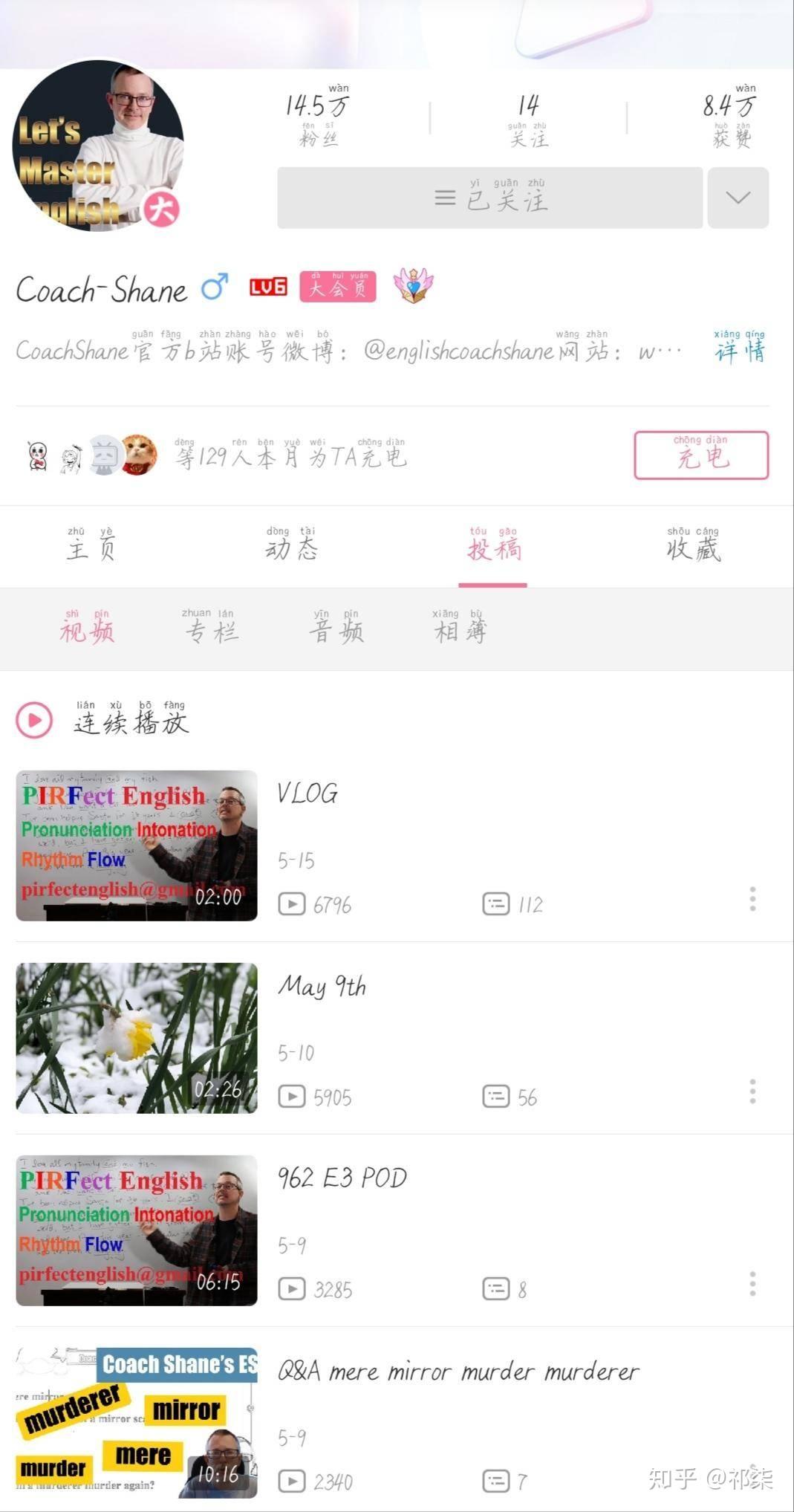Open the 音频 sub-tab
This screenshot has width=794, height=1512.
pos(336,629)
